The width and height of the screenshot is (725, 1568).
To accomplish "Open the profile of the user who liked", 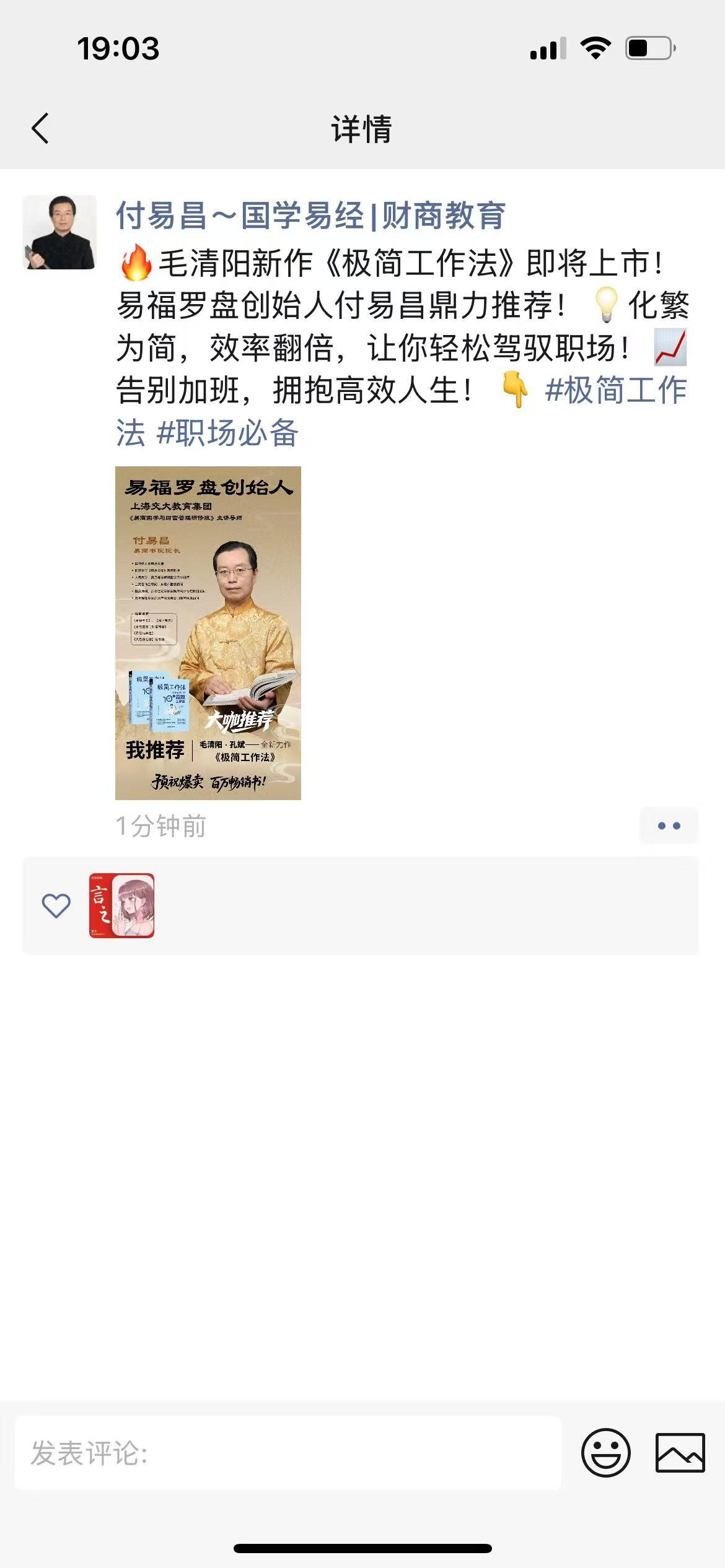I will (x=121, y=905).
